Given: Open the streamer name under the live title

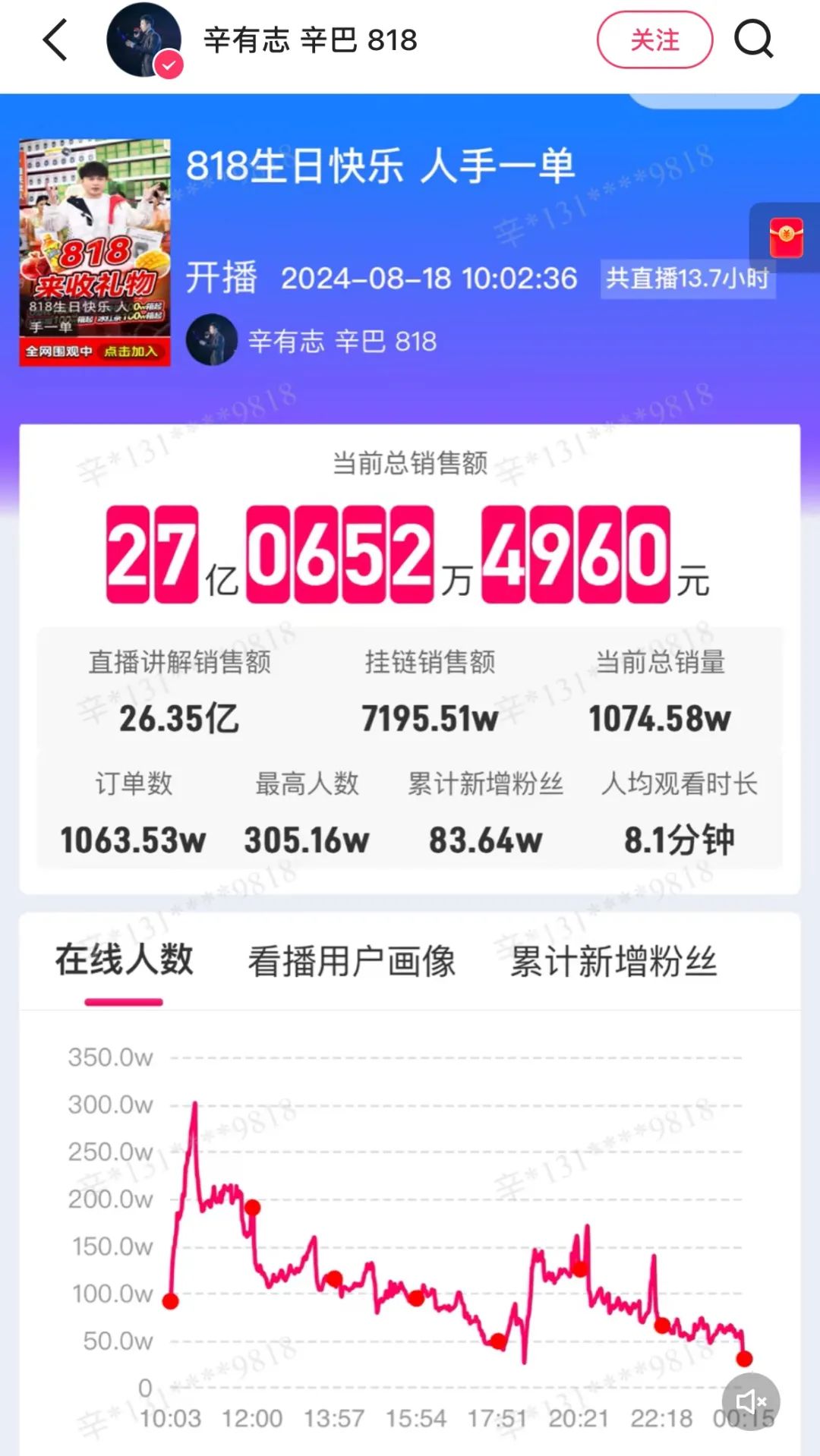Looking at the screenshot, I should pos(342,342).
